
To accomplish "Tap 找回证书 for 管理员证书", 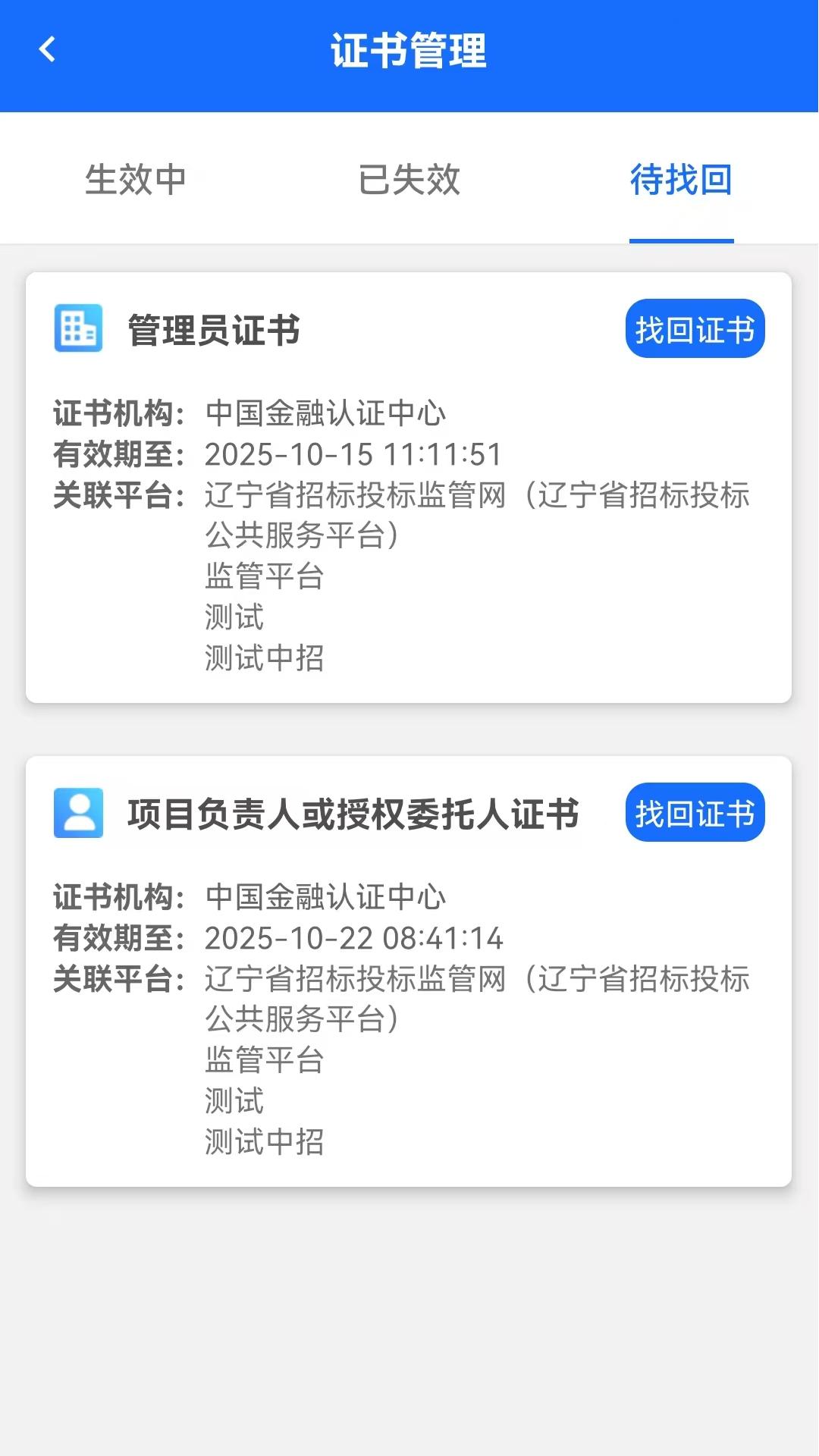I will [x=695, y=329].
